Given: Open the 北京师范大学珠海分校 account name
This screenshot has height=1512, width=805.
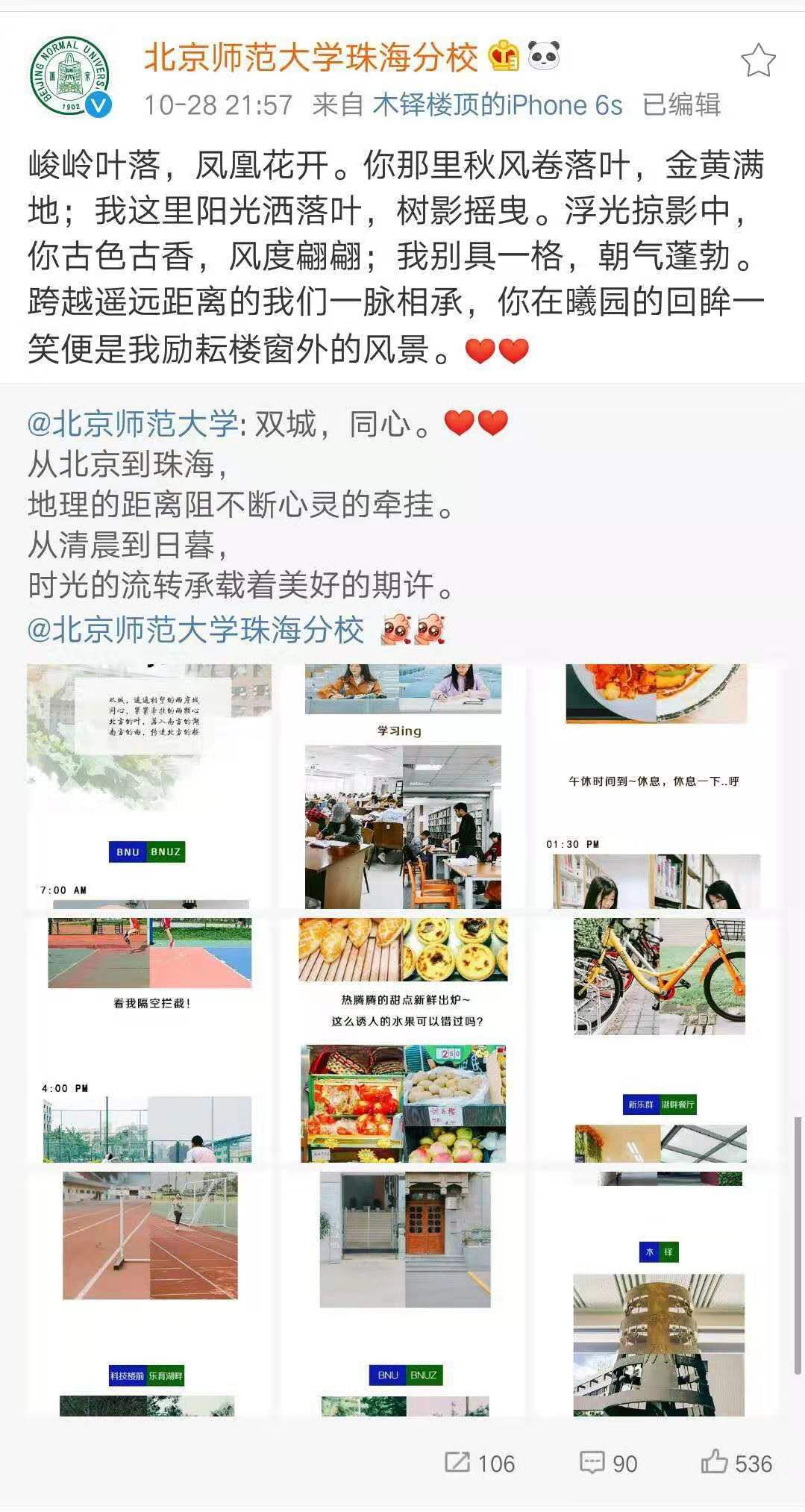Looking at the screenshot, I should coord(310,57).
